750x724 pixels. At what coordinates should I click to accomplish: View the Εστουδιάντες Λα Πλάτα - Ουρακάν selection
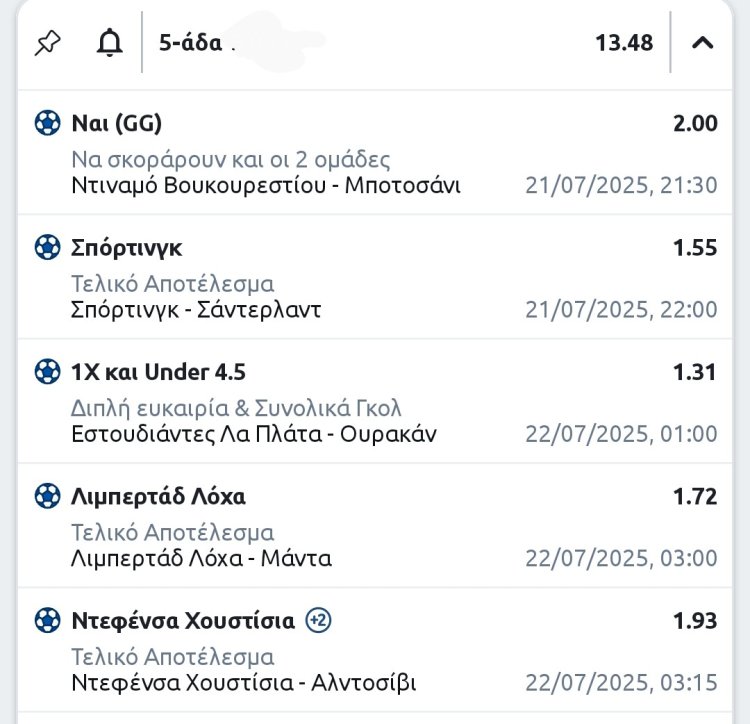[x=255, y=434]
